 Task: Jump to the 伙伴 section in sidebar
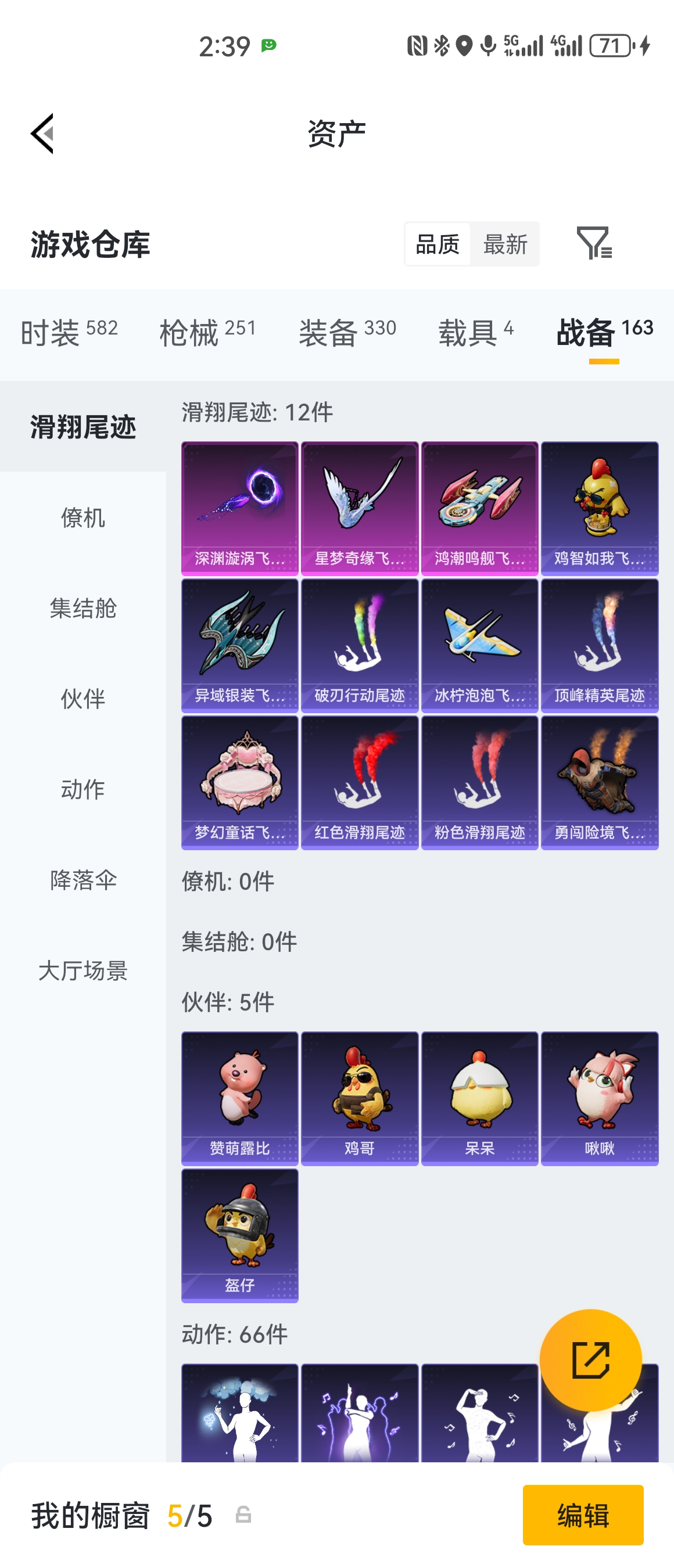click(83, 698)
